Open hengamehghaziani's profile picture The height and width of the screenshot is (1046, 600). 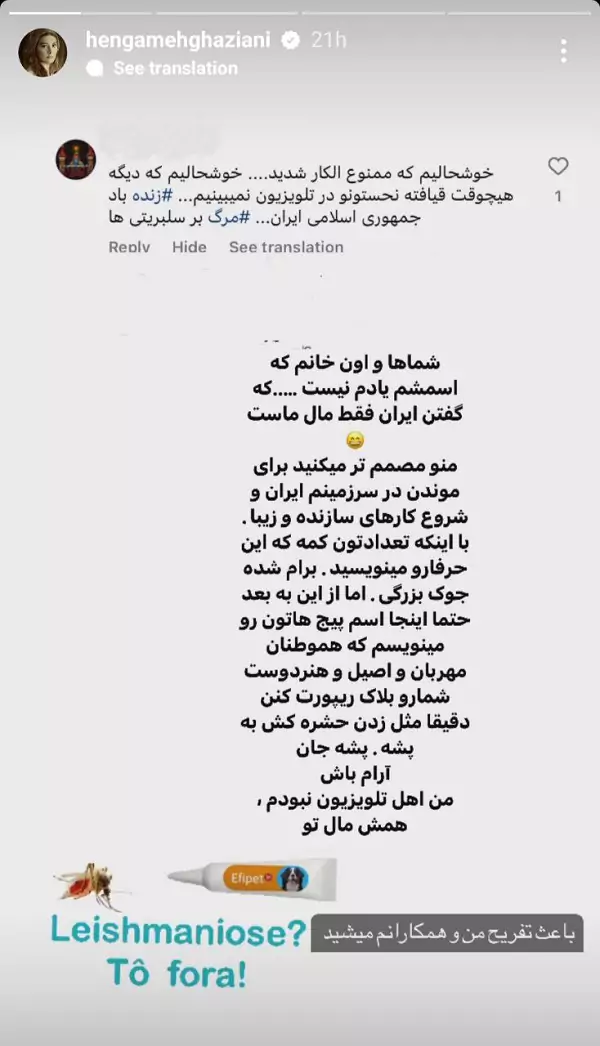[43, 52]
